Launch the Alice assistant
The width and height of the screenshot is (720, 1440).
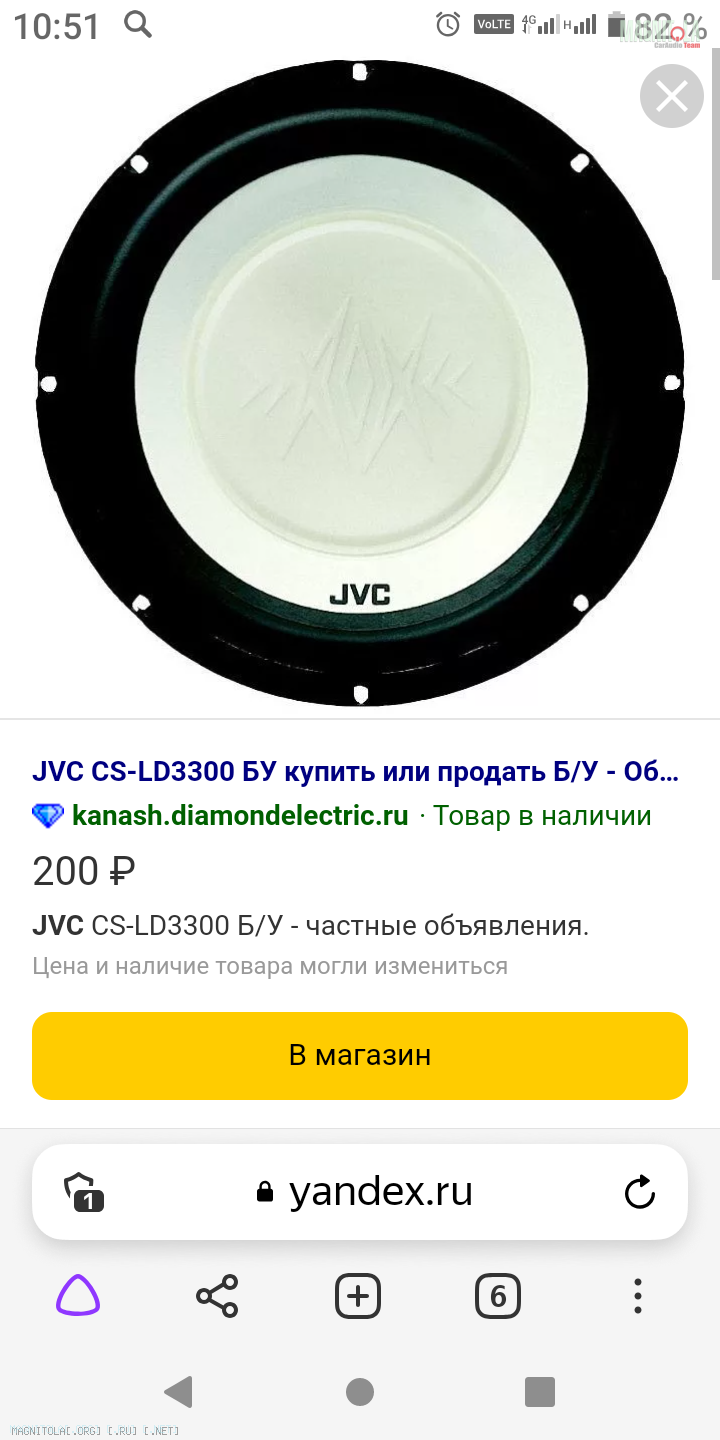(x=78, y=1297)
